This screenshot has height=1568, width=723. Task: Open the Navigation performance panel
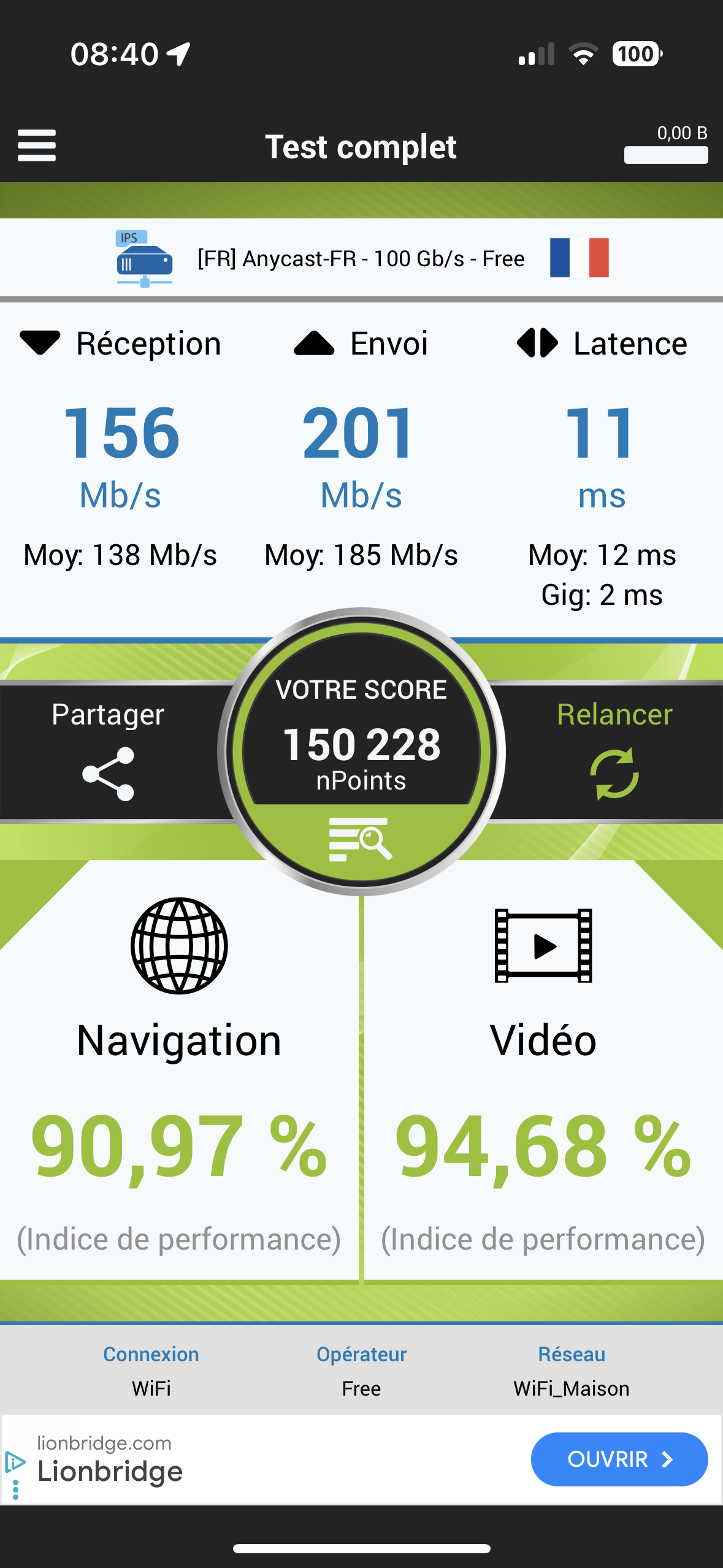[x=179, y=1074]
